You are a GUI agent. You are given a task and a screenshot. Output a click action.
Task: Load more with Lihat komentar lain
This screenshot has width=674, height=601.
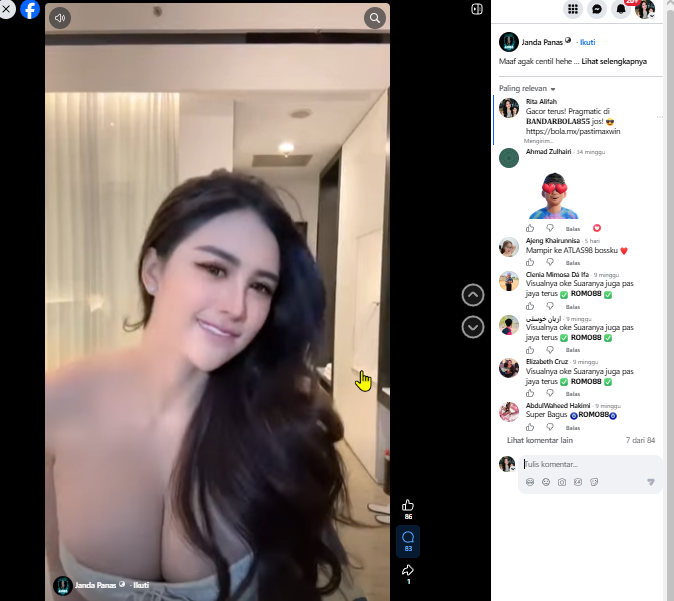(539, 440)
